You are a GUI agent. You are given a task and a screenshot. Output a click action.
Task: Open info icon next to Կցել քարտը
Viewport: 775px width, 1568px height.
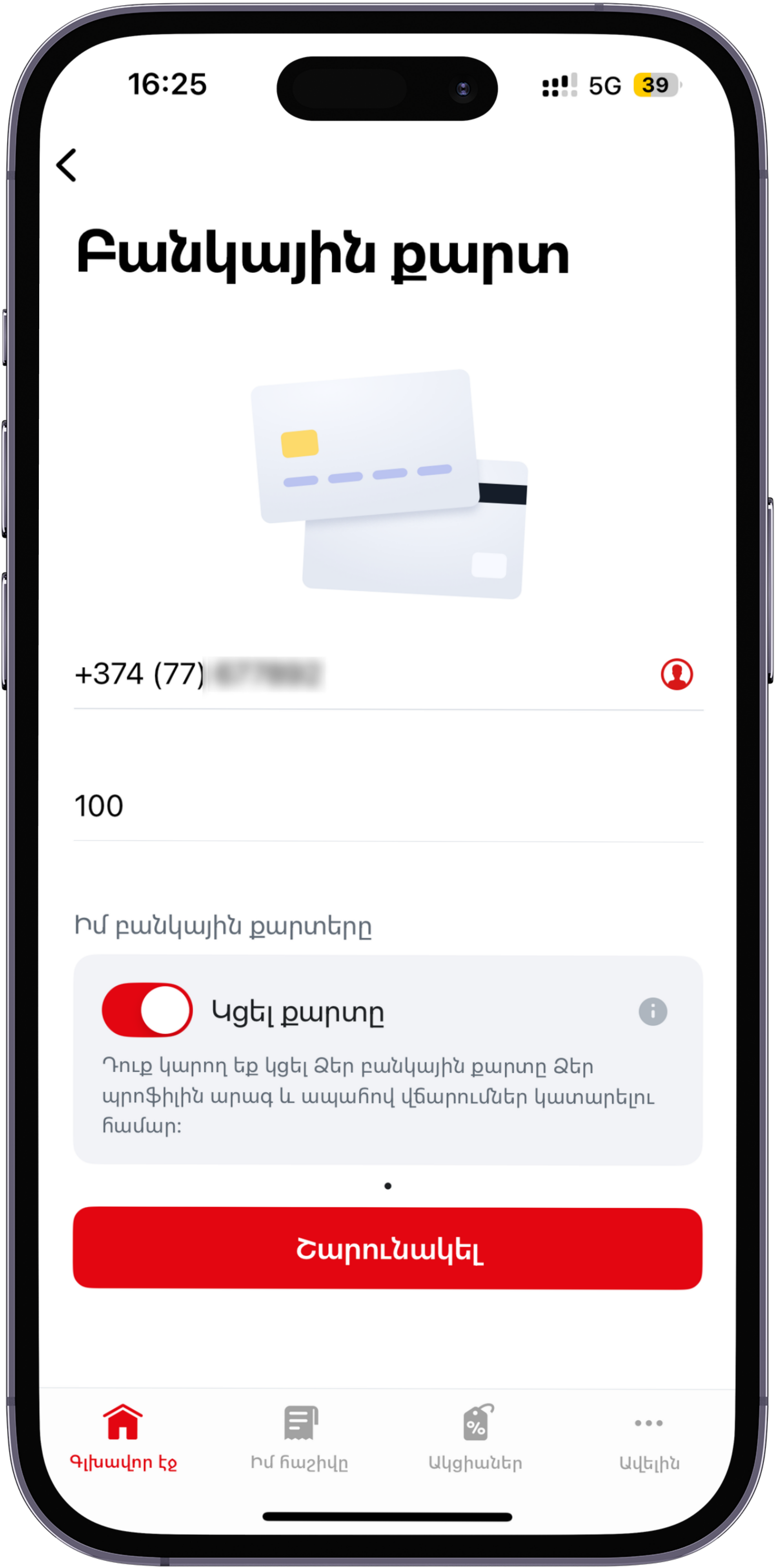(x=653, y=1012)
